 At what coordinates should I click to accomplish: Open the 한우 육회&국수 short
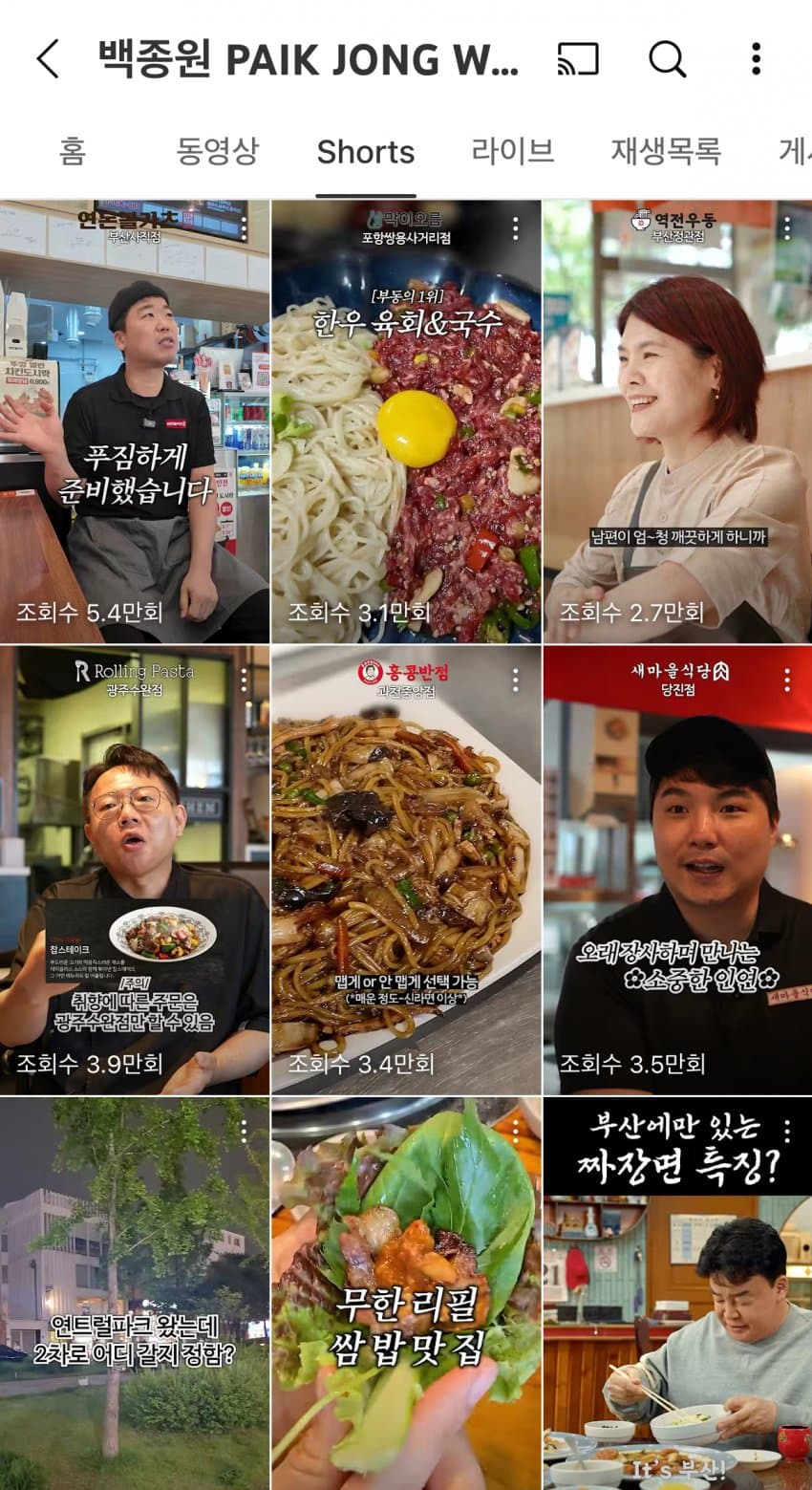(x=406, y=421)
